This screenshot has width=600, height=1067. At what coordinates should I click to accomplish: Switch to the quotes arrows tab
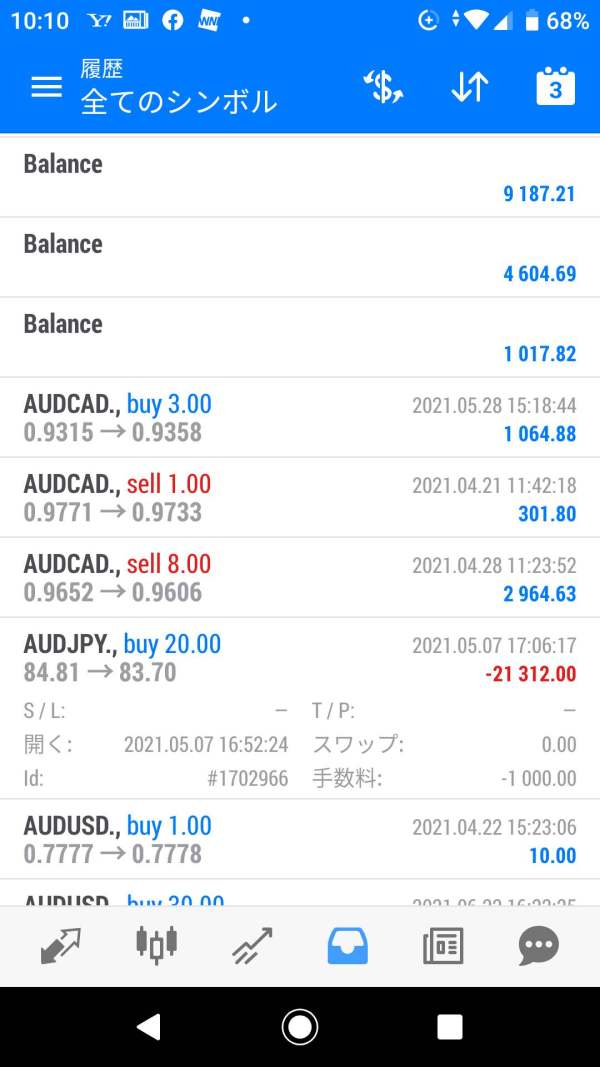click(x=61, y=946)
